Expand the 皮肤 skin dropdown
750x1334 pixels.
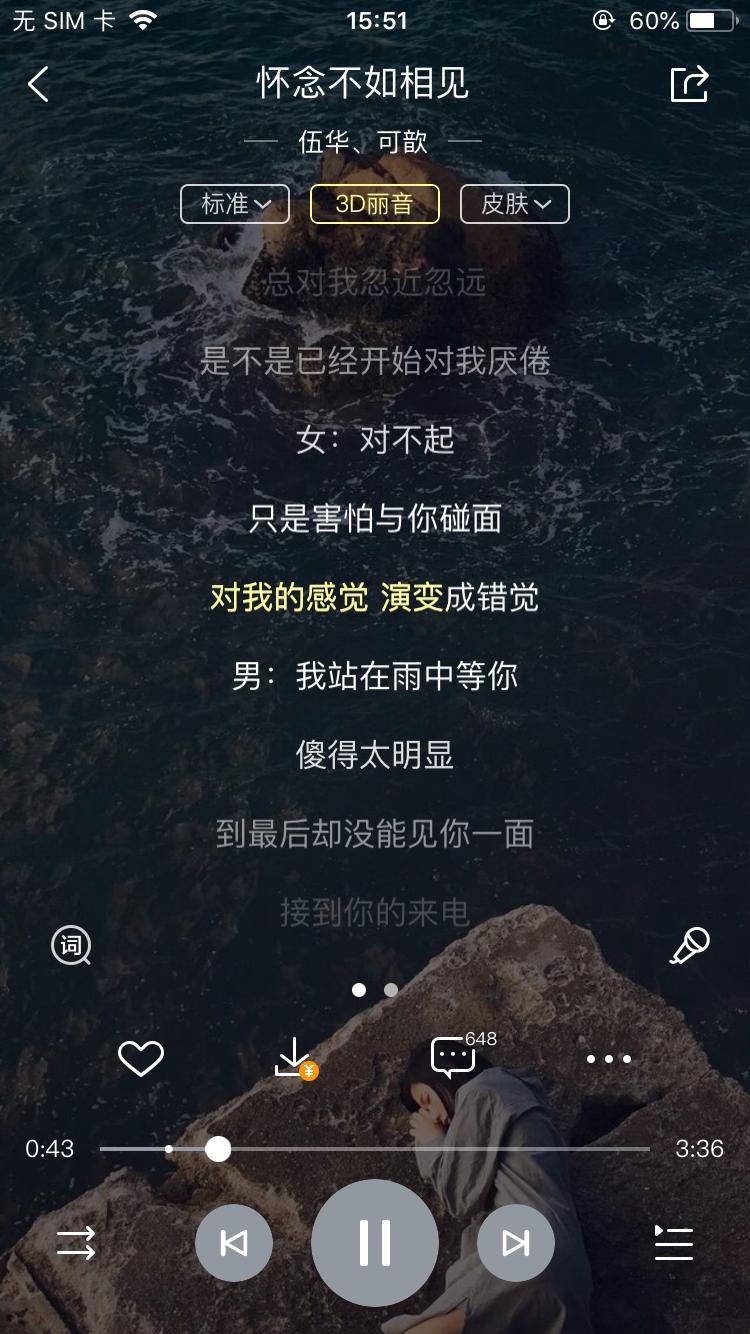(514, 204)
